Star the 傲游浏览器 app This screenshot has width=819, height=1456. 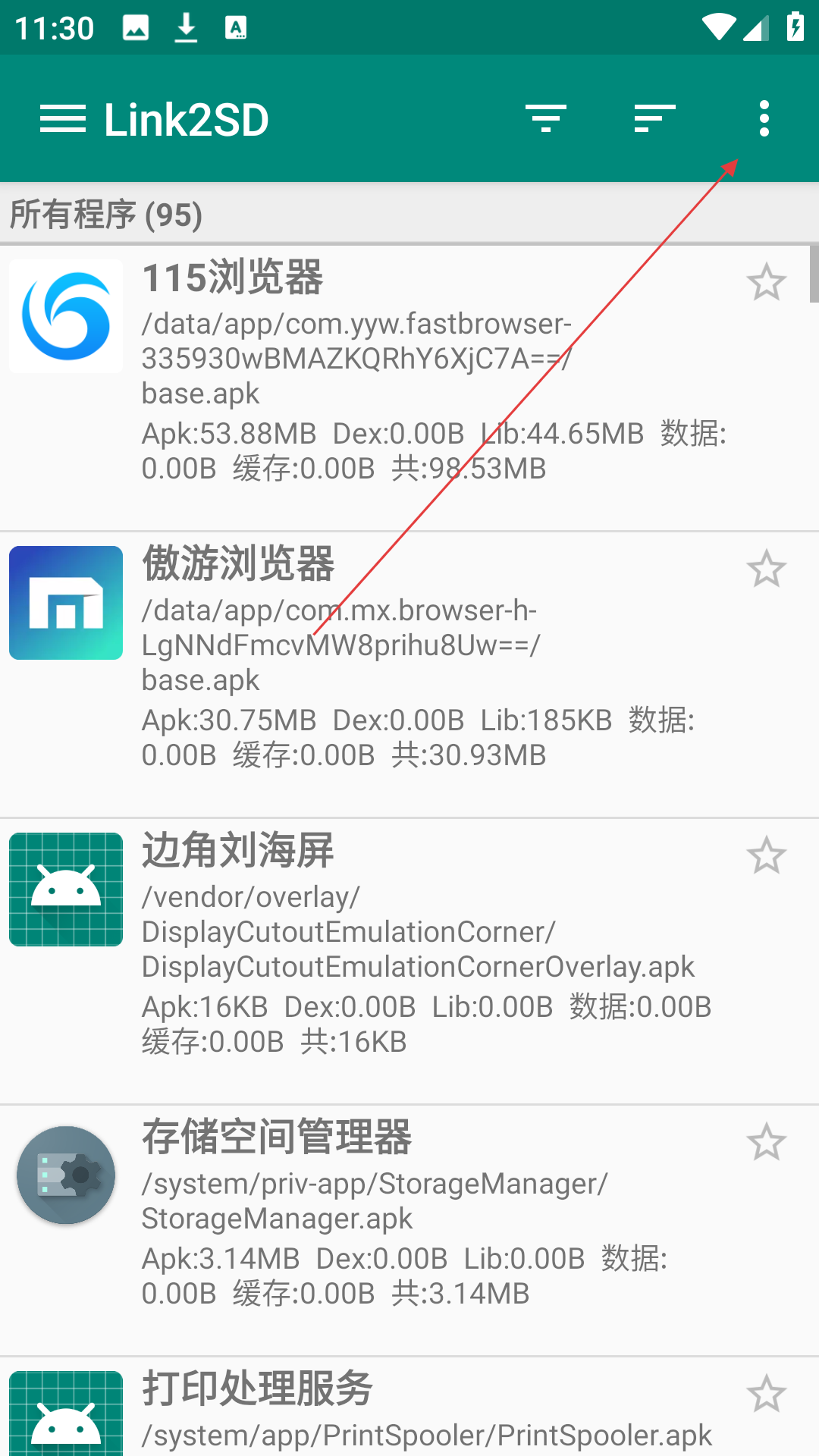766,569
